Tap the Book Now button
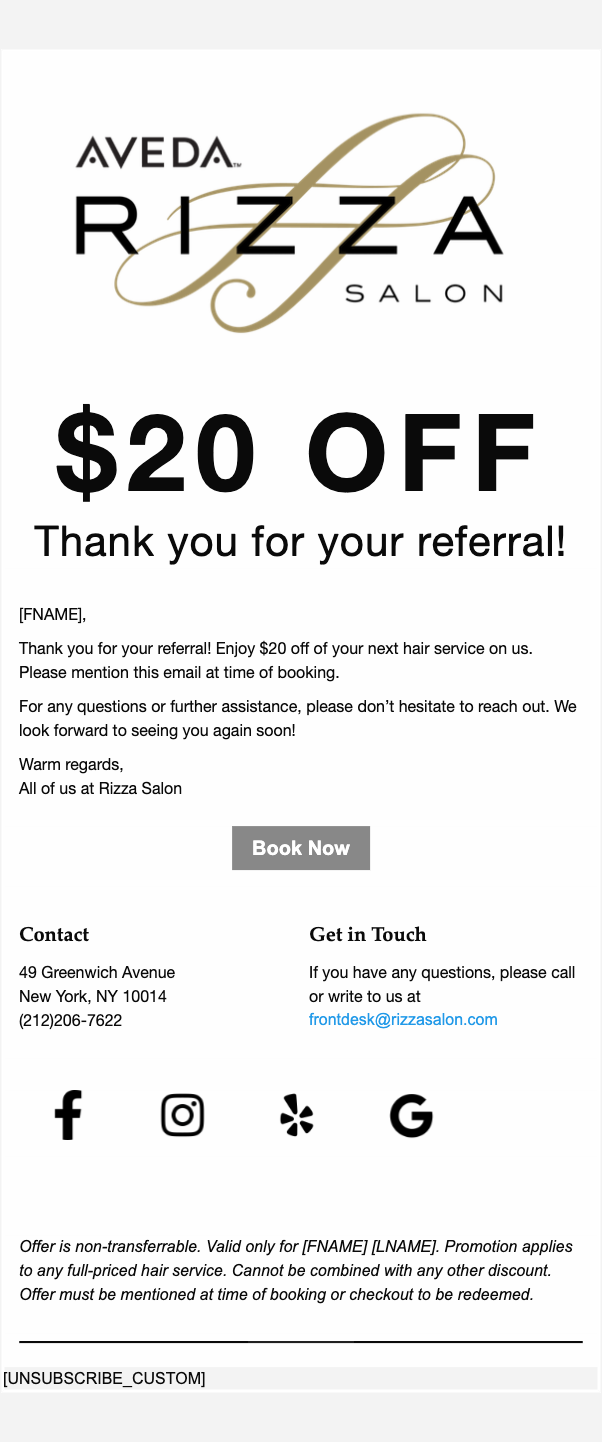Screen dimensions: 602x1442 301,848
